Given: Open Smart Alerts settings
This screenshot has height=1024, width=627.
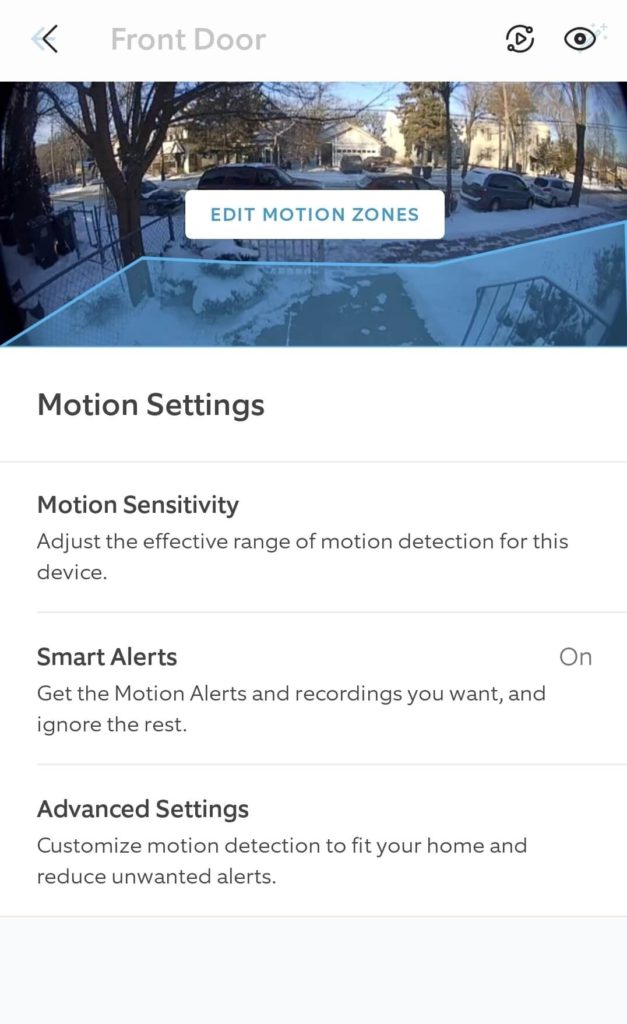Looking at the screenshot, I should pos(314,689).
